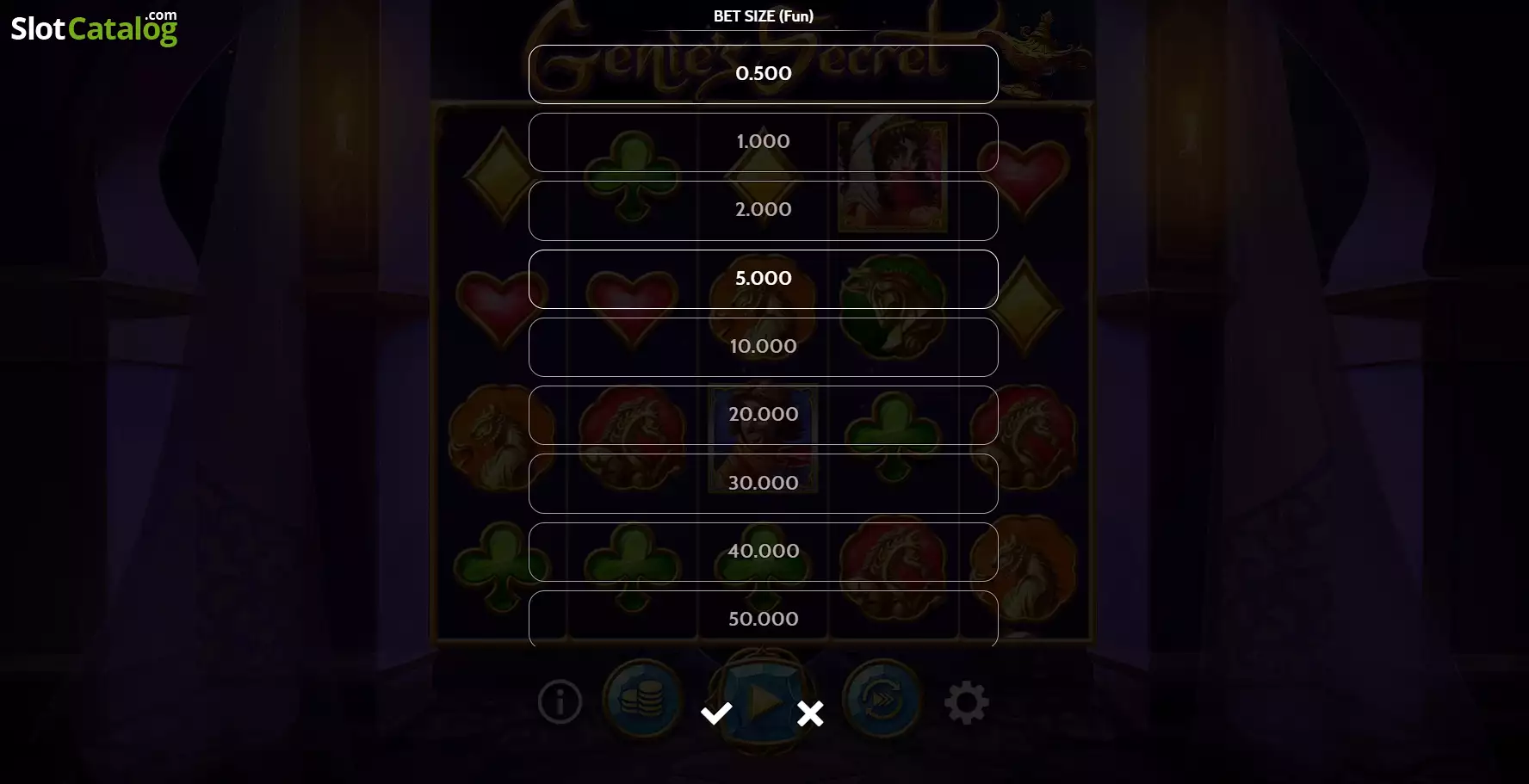
Task: Cancel bet selection with the X
Action: [x=810, y=713]
